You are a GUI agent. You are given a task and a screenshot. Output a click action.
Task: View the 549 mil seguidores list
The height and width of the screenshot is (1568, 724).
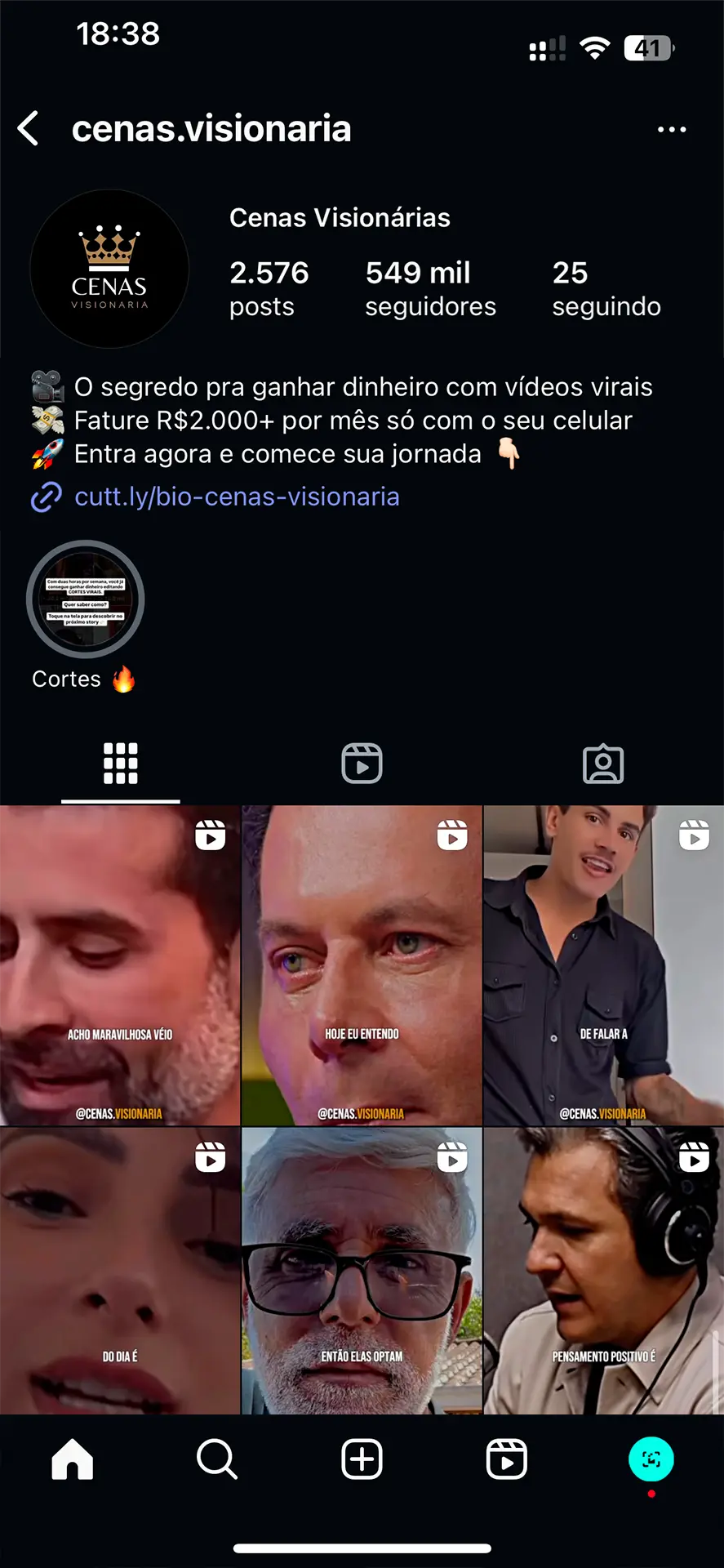(430, 288)
